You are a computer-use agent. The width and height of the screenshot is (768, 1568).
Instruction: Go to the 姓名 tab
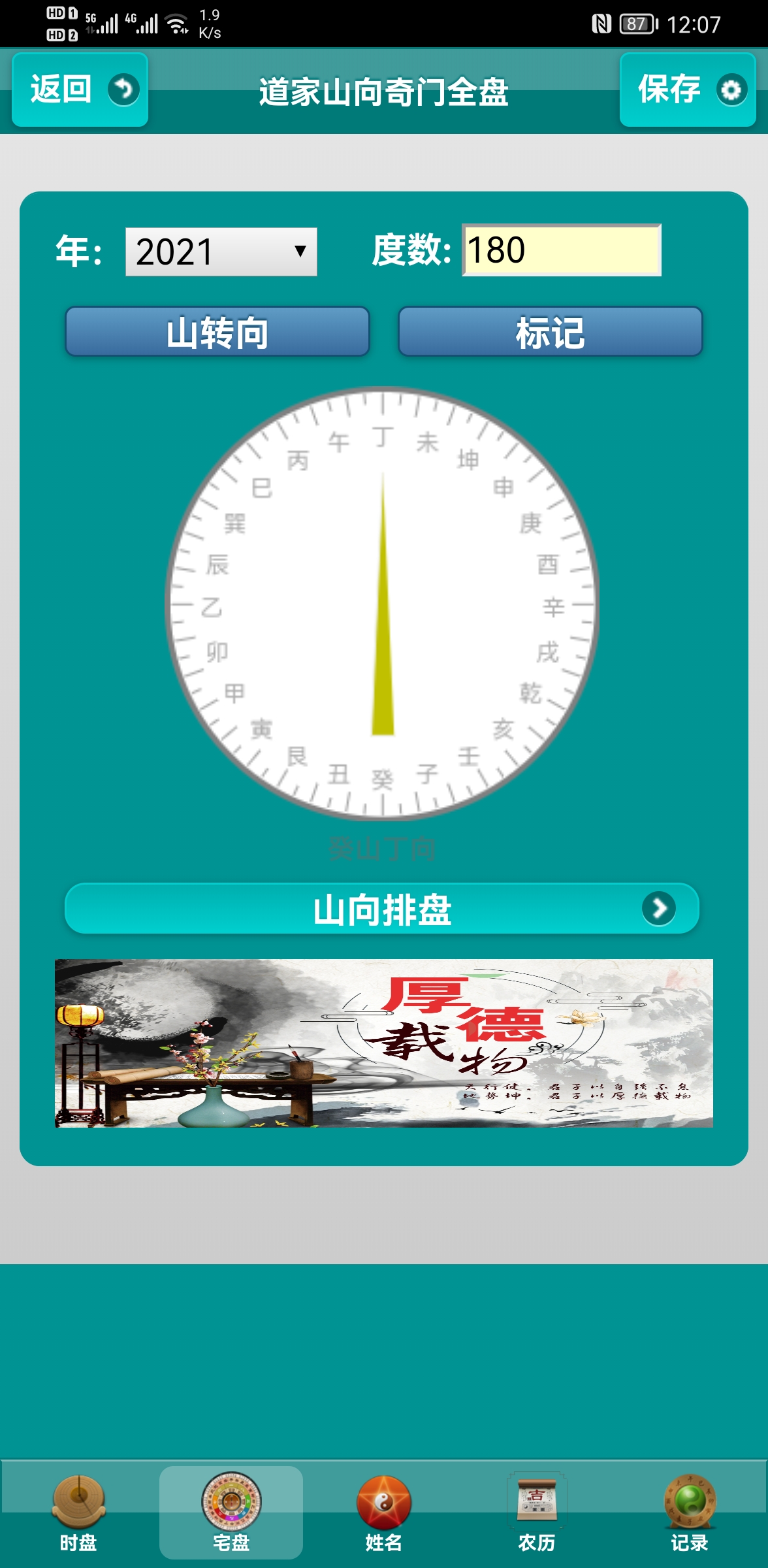[384, 1512]
